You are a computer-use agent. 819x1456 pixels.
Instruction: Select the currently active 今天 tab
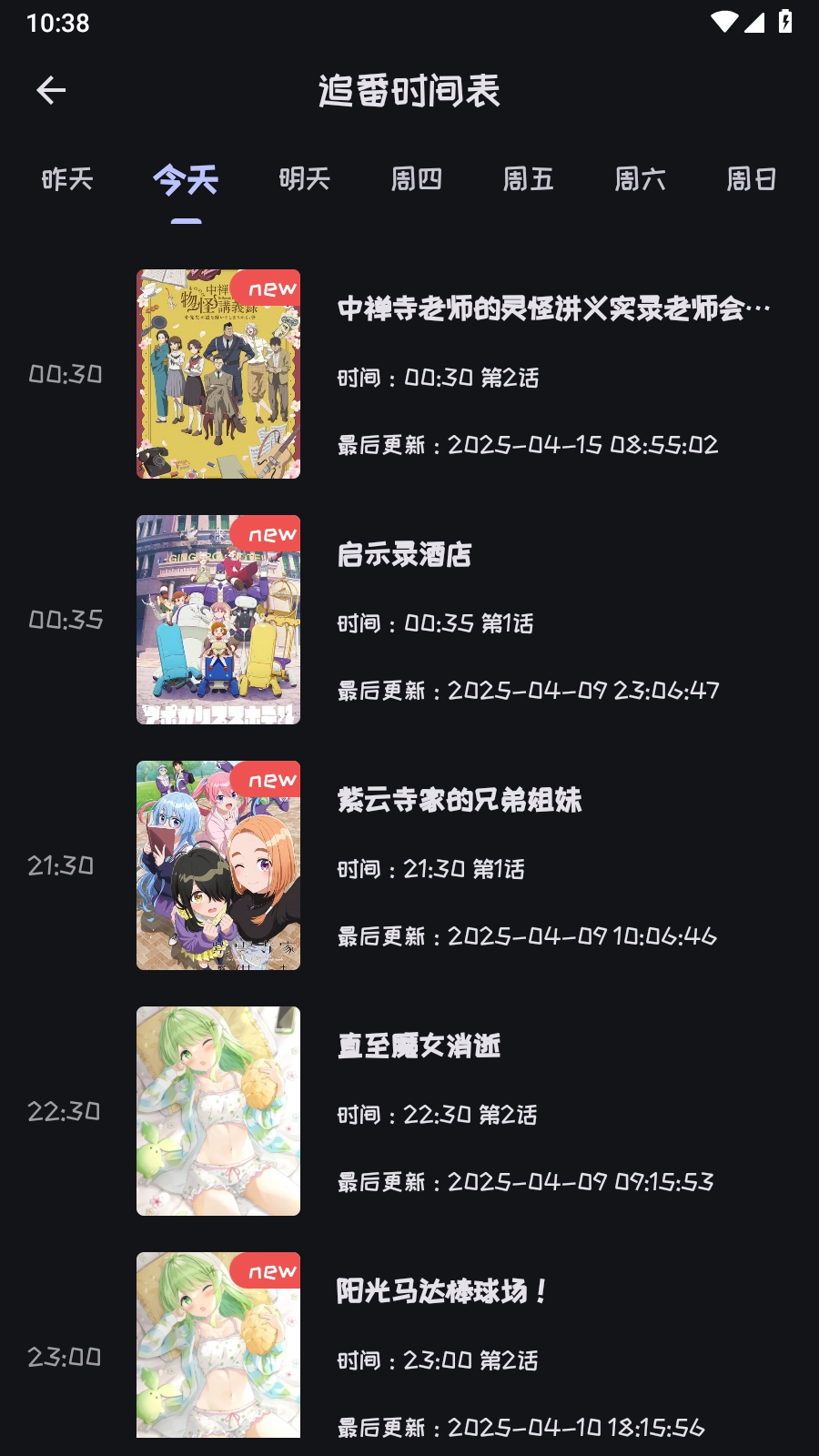pyautogui.click(x=187, y=179)
